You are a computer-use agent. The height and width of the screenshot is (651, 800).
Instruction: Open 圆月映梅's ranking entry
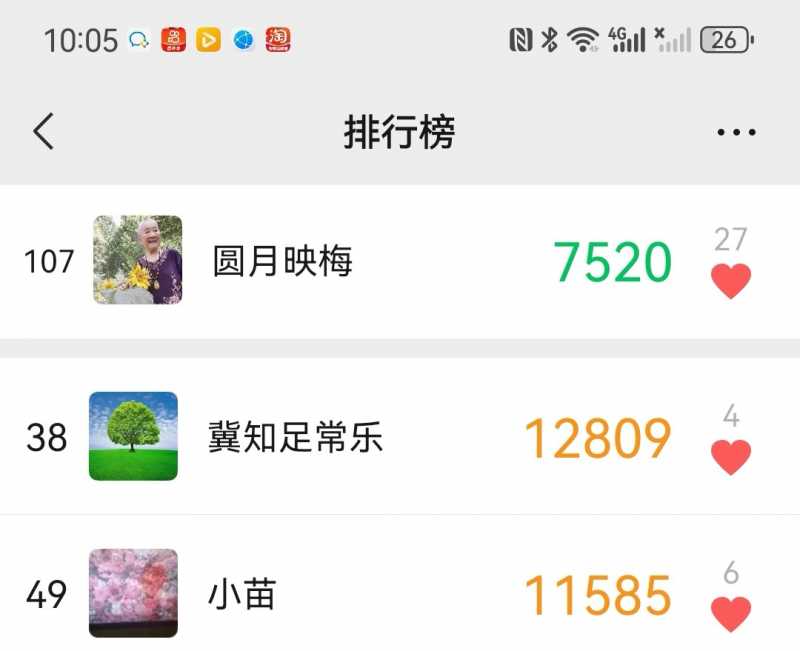pos(283,262)
